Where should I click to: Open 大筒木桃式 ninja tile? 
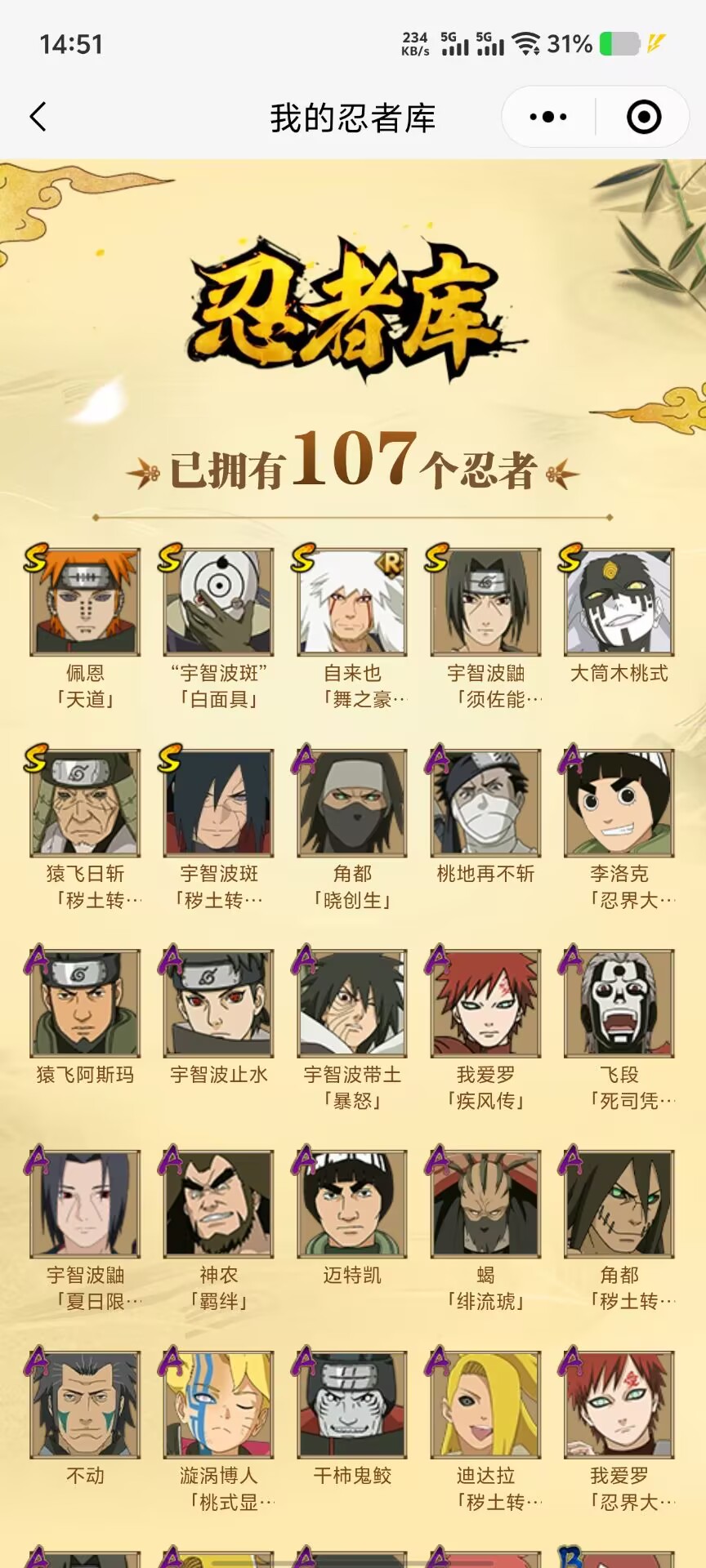click(619, 603)
